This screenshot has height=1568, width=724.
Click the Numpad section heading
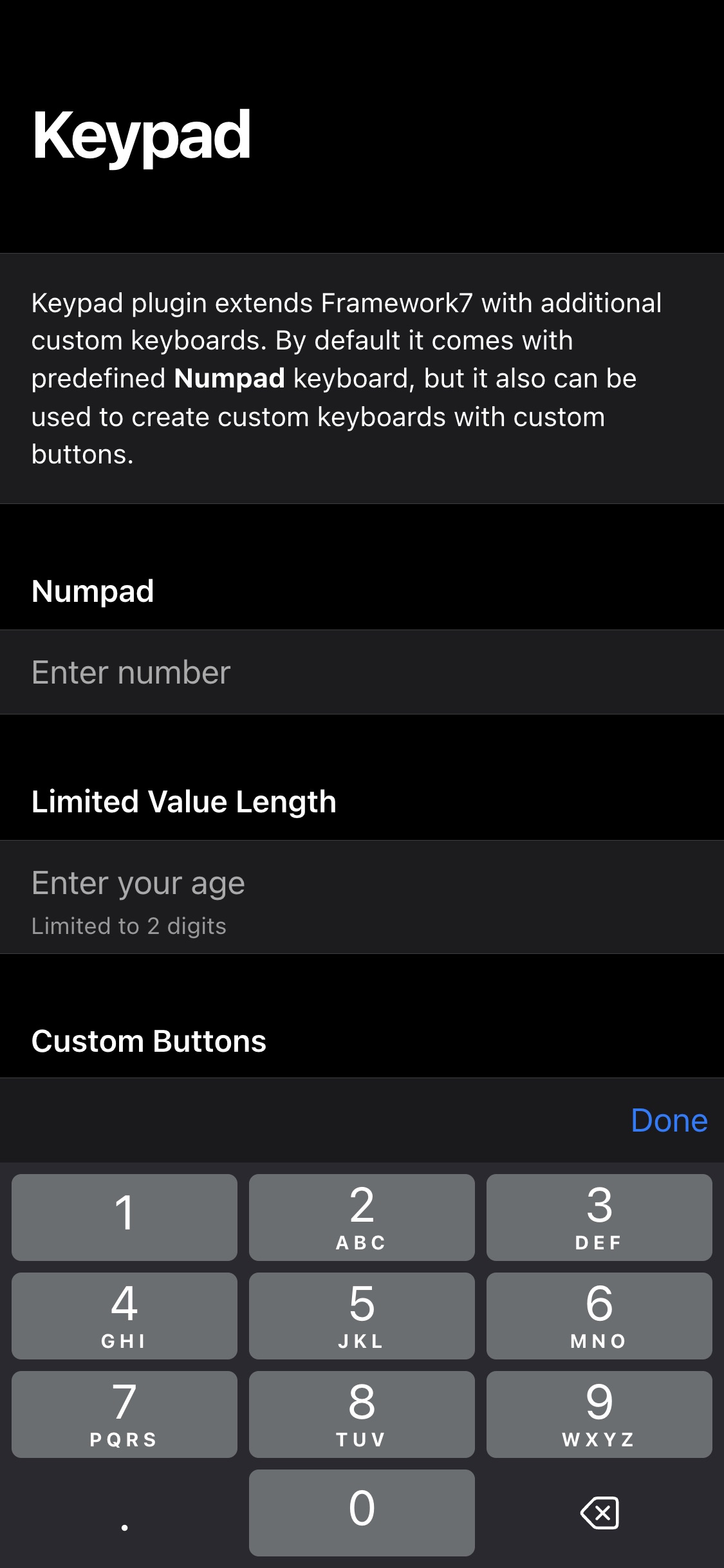pos(93,590)
